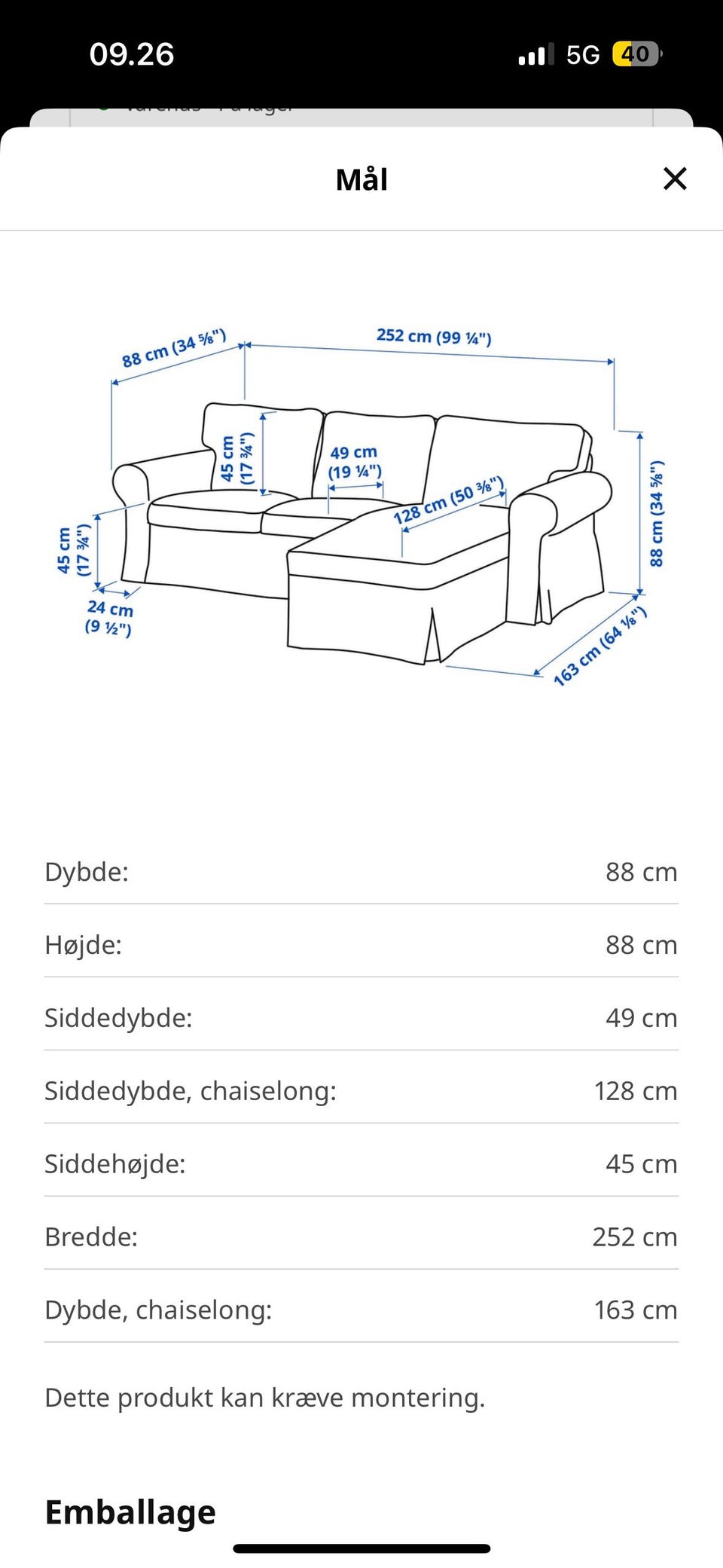
Task: Open the Emballage section
Action: tap(130, 1512)
